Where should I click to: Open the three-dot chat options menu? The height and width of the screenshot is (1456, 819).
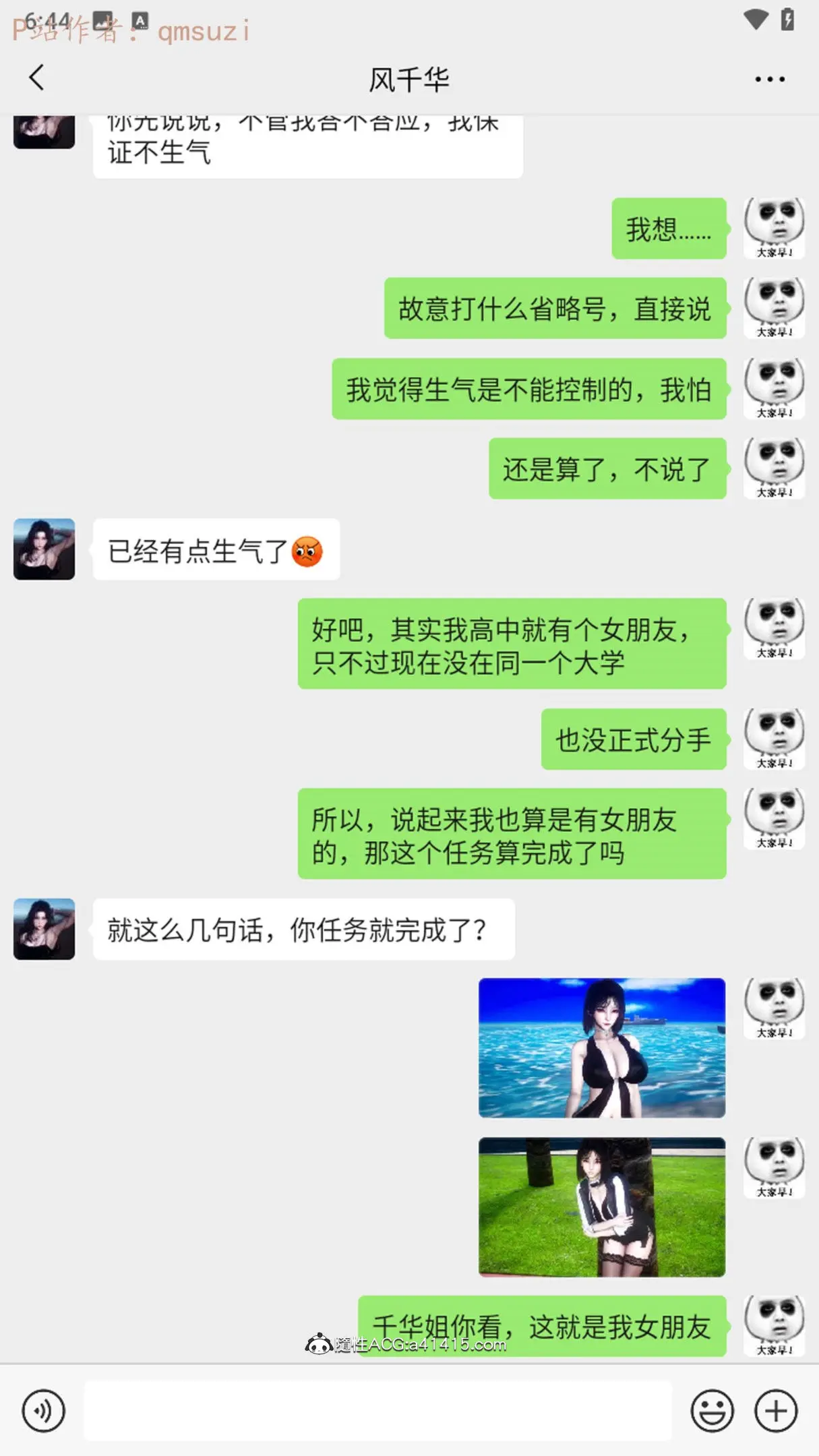coord(769,80)
